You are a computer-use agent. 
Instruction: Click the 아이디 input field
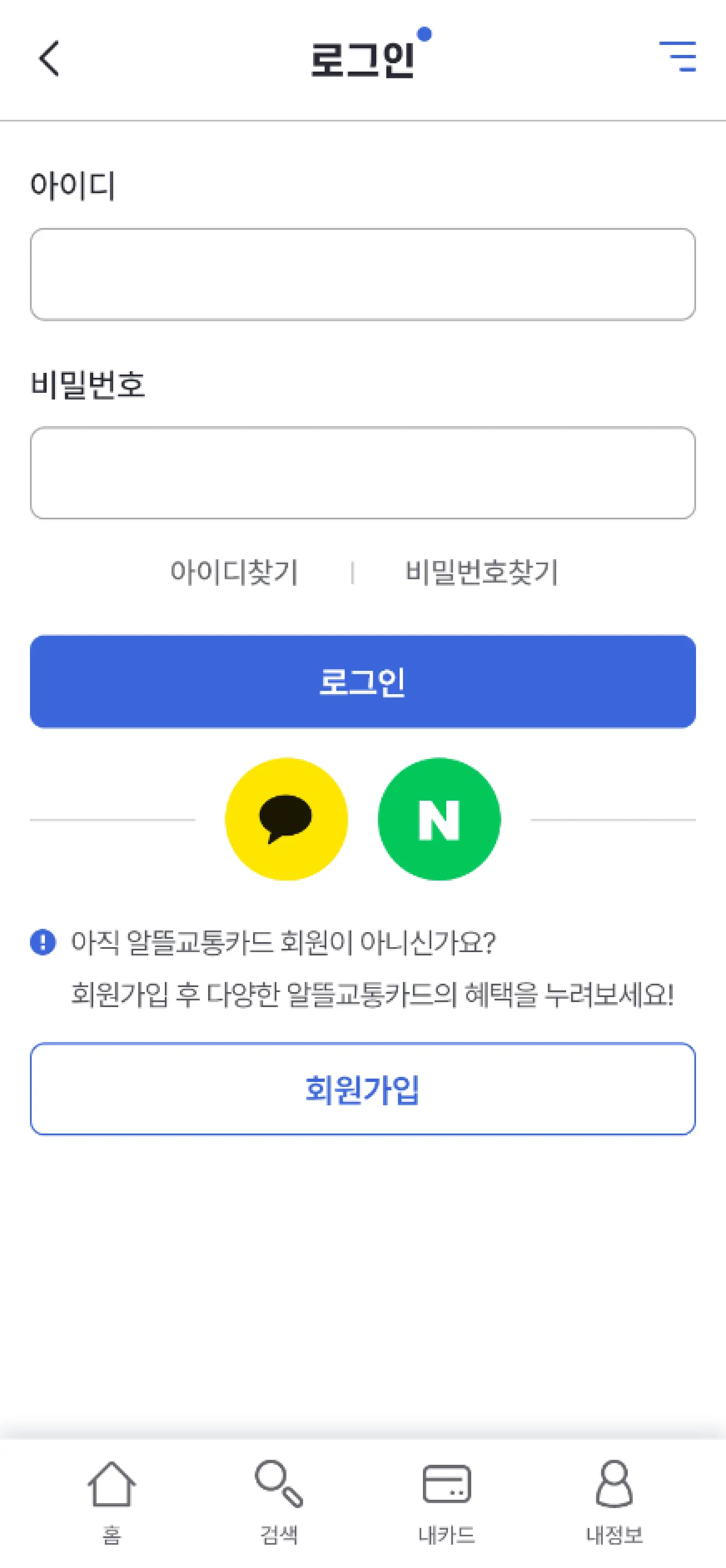pyautogui.click(x=363, y=274)
